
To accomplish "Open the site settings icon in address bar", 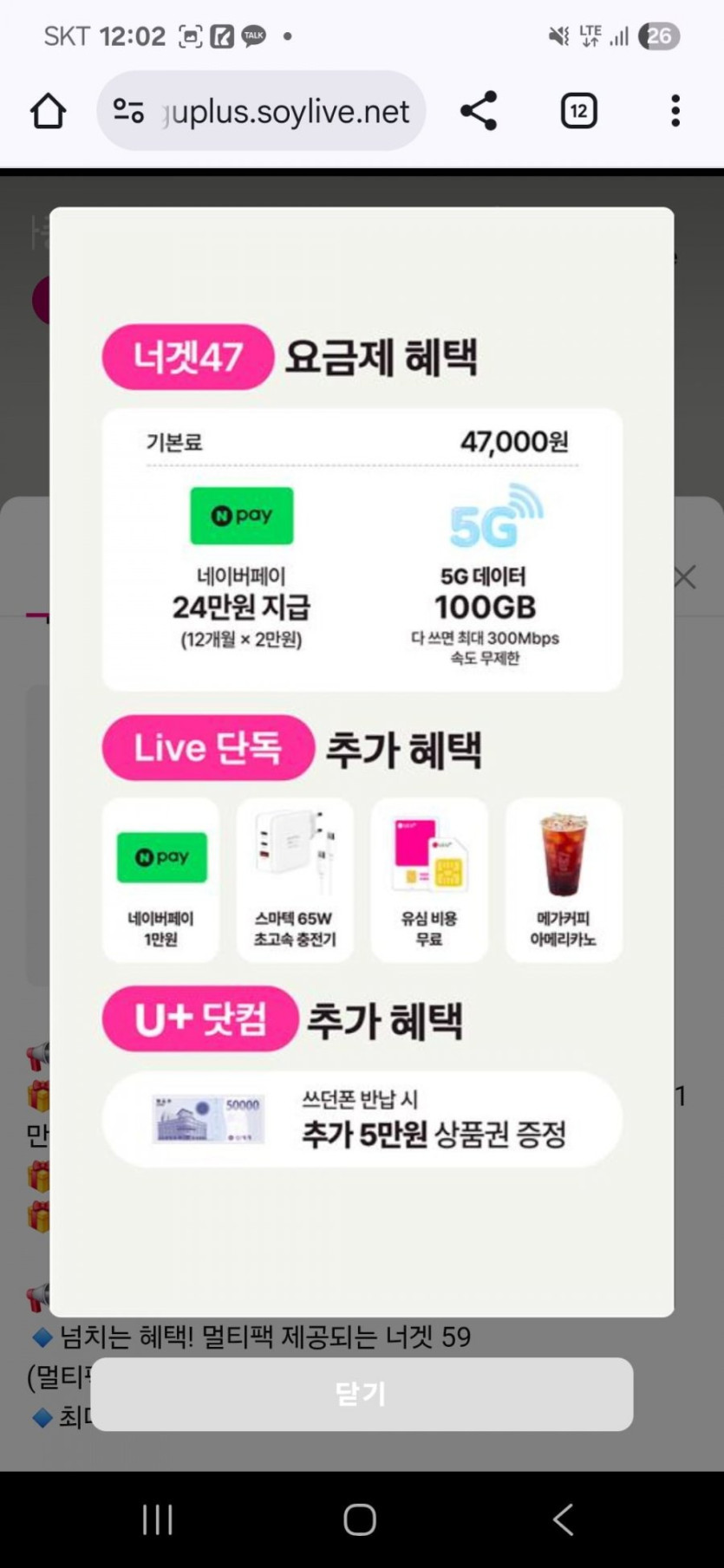I will click(128, 111).
